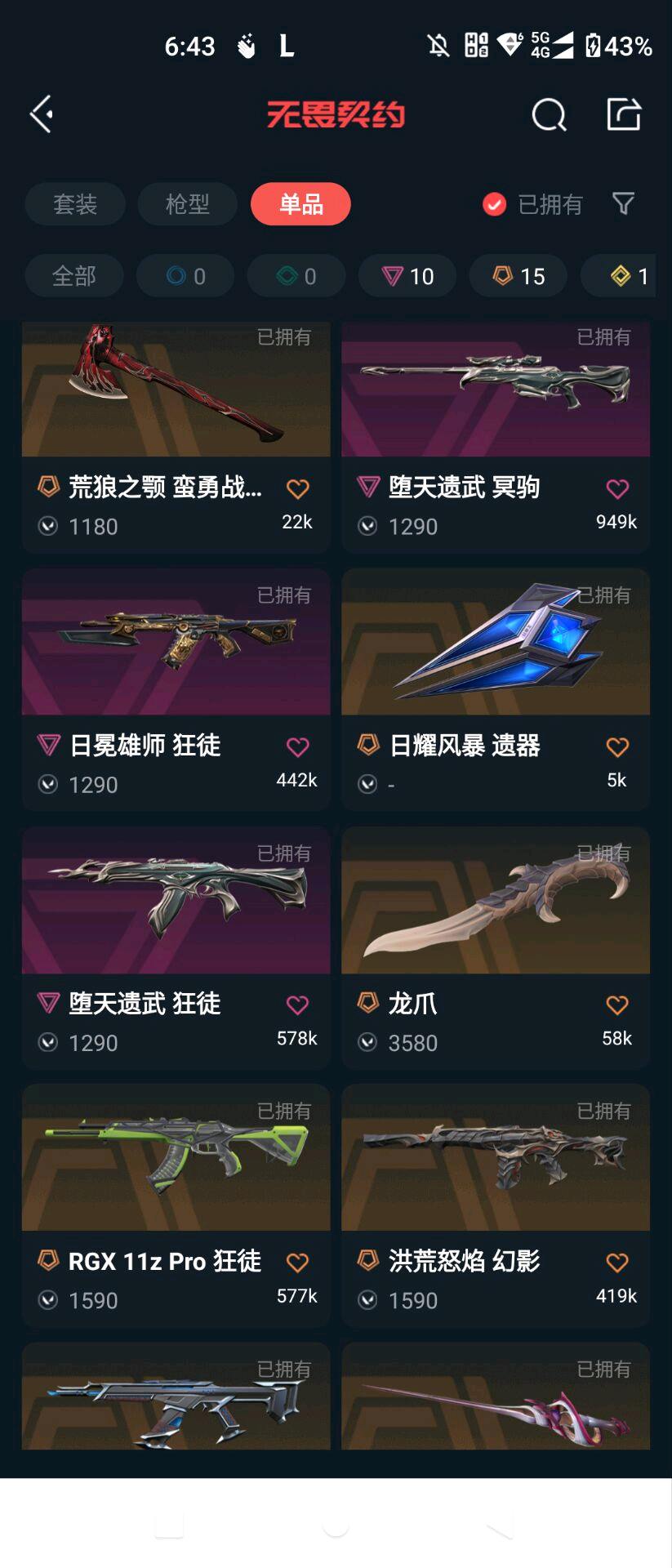Filter by the pink triangle tier showing 10
Viewport: 672px width, 1568px height.
tap(407, 276)
